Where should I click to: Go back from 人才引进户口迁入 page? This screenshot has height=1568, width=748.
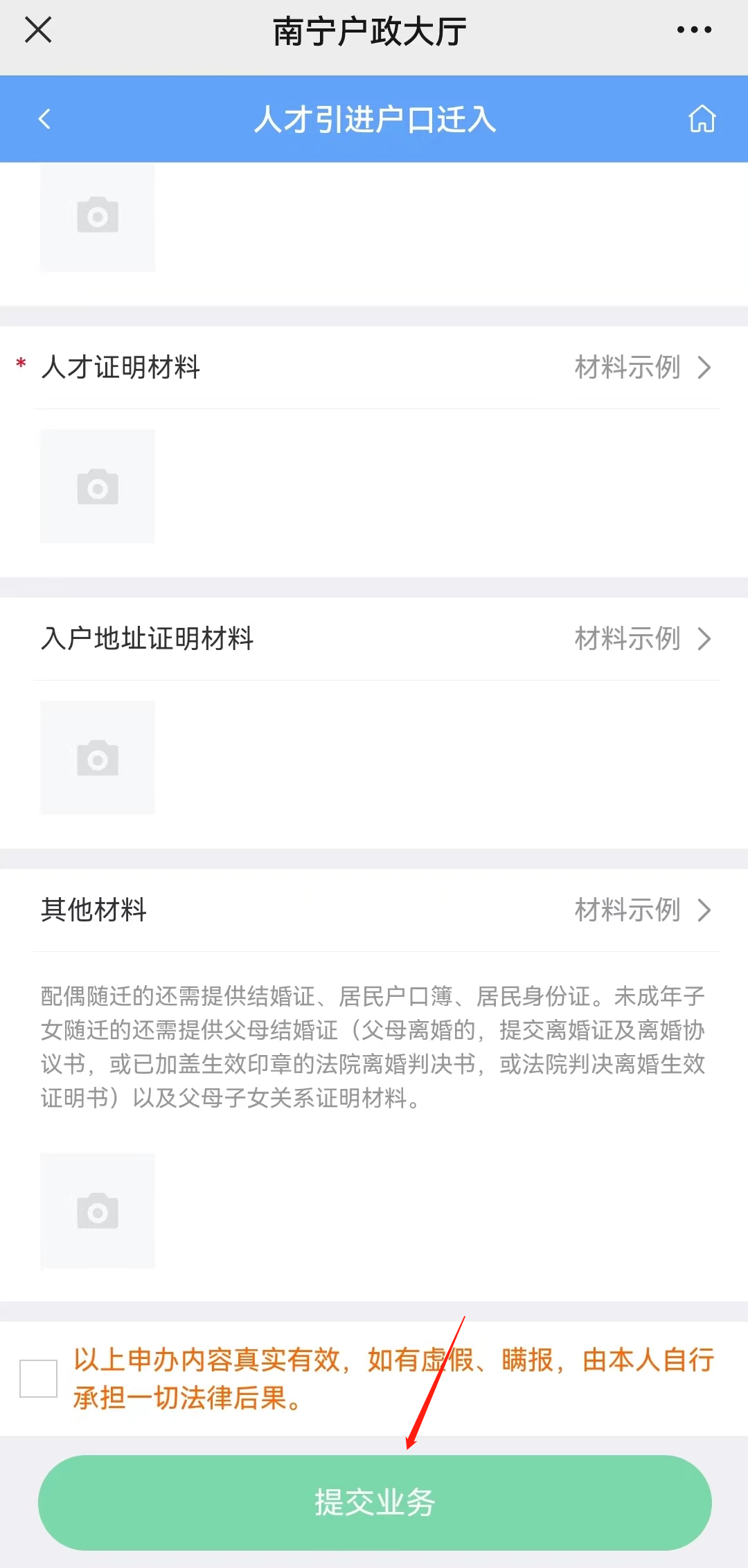pyautogui.click(x=45, y=119)
